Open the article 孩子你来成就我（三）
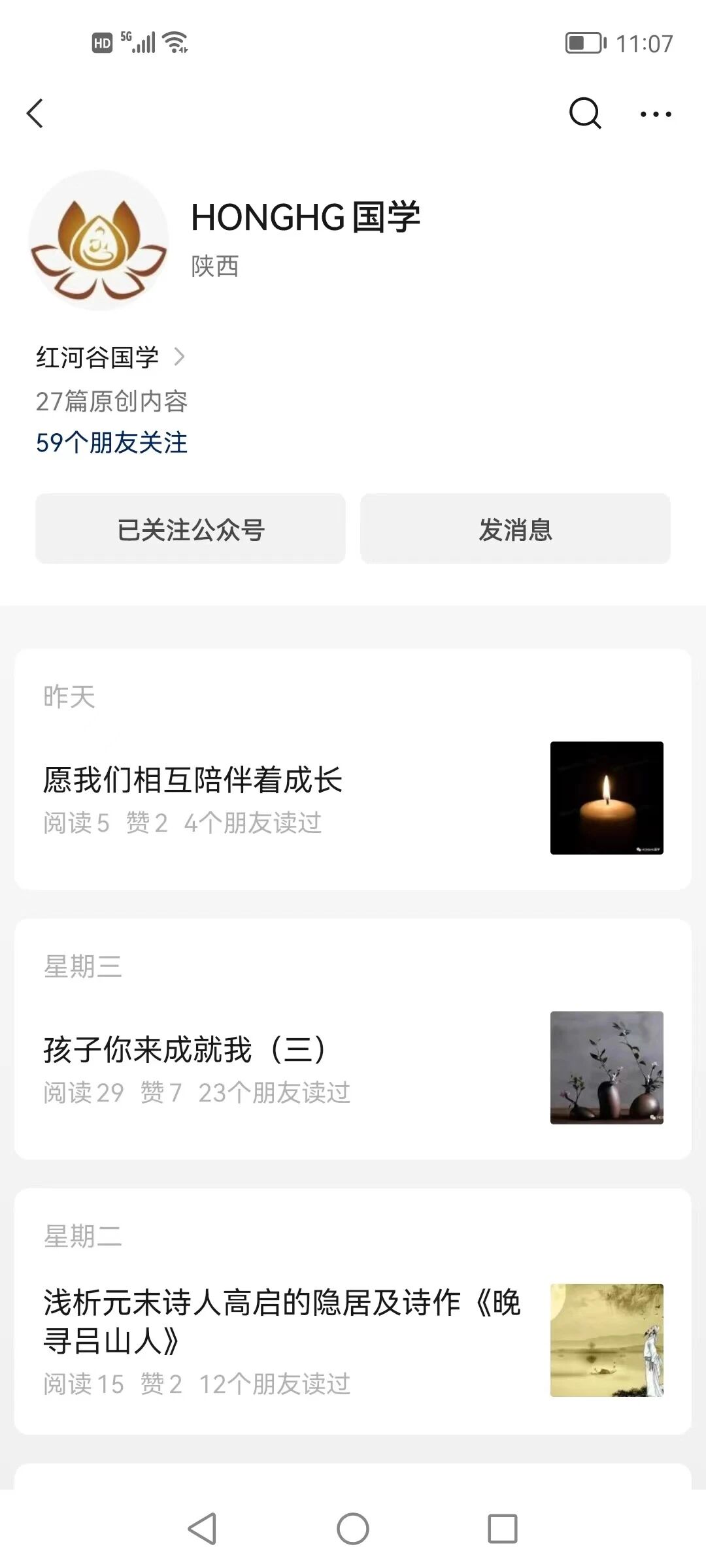Image resolution: width=706 pixels, height=1568 pixels. click(185, 1050)
